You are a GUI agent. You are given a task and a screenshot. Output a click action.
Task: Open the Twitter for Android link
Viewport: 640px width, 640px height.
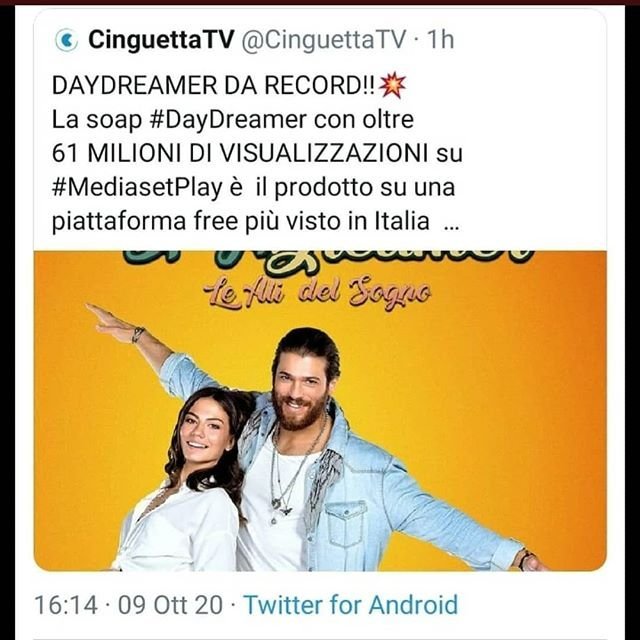[x=351, y=604]
